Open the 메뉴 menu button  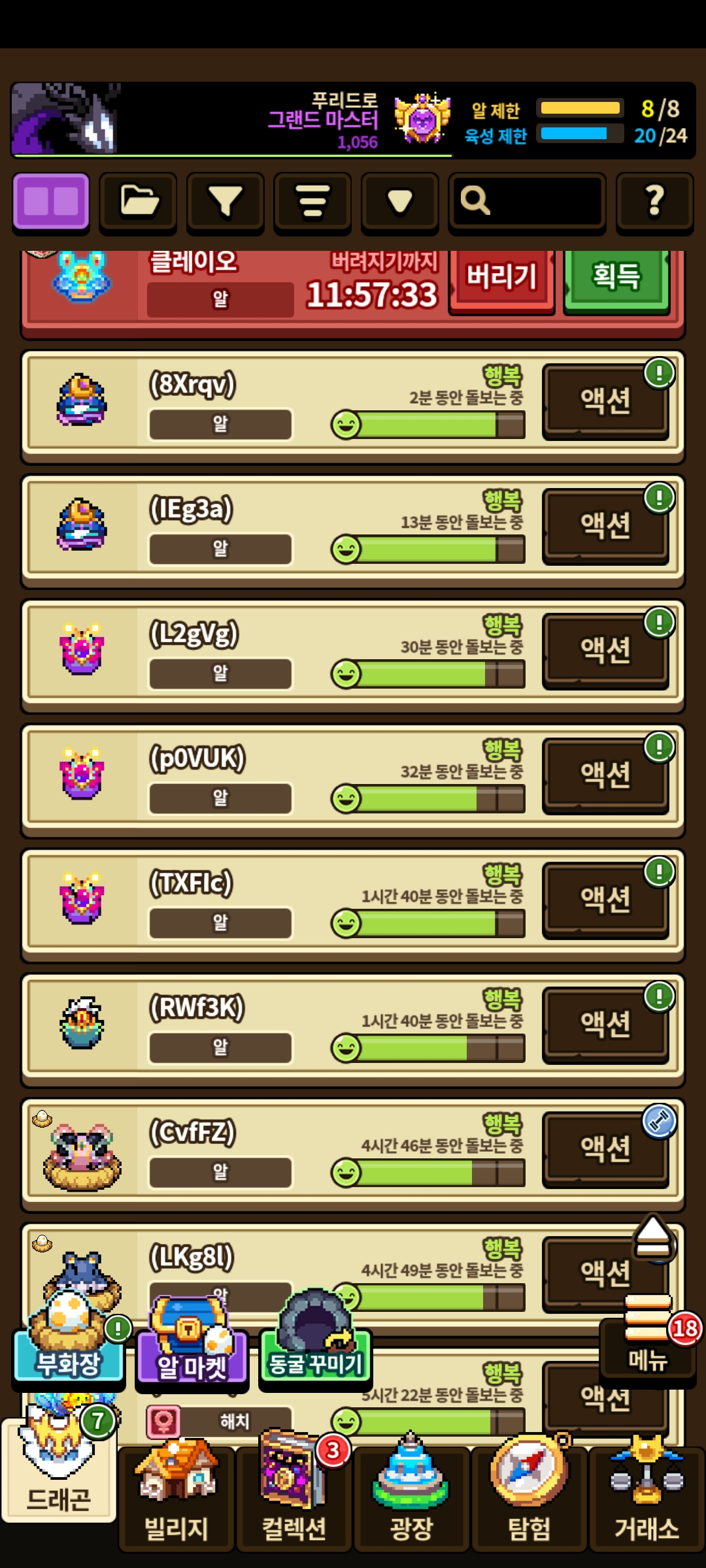[x=647, y=1346]
